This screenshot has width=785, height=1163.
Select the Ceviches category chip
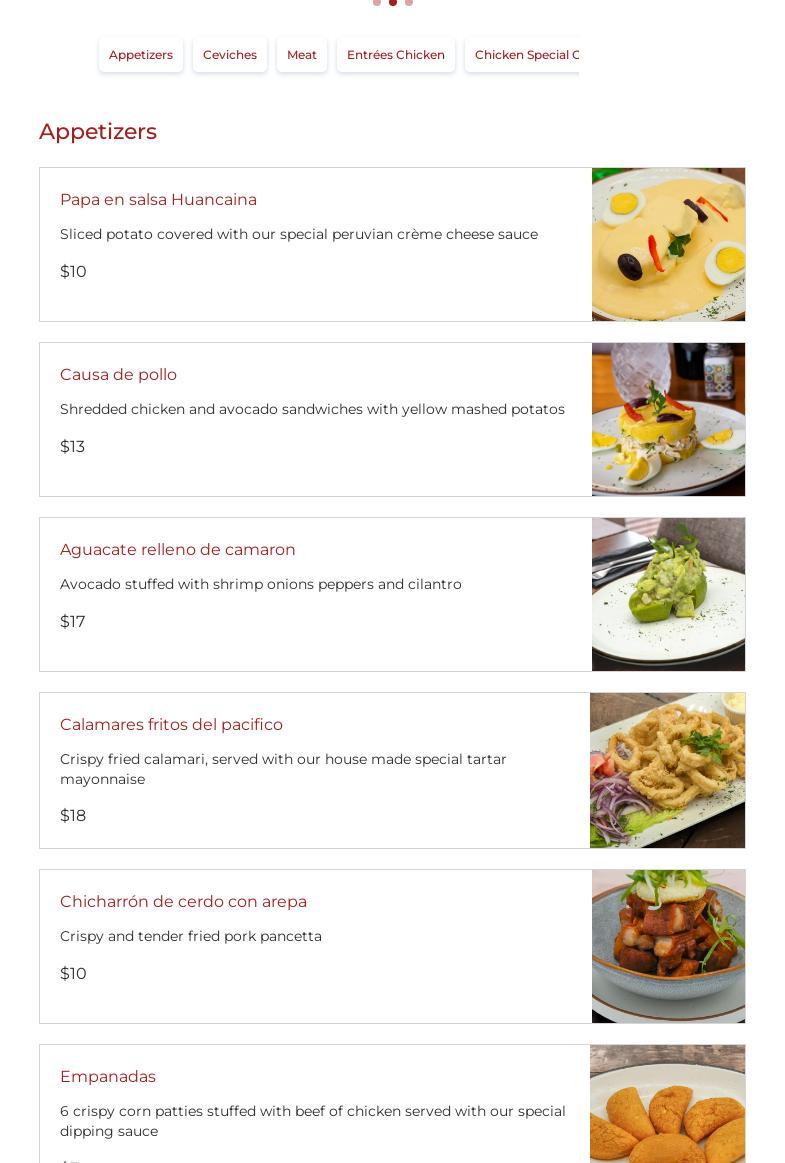point(230,55)
